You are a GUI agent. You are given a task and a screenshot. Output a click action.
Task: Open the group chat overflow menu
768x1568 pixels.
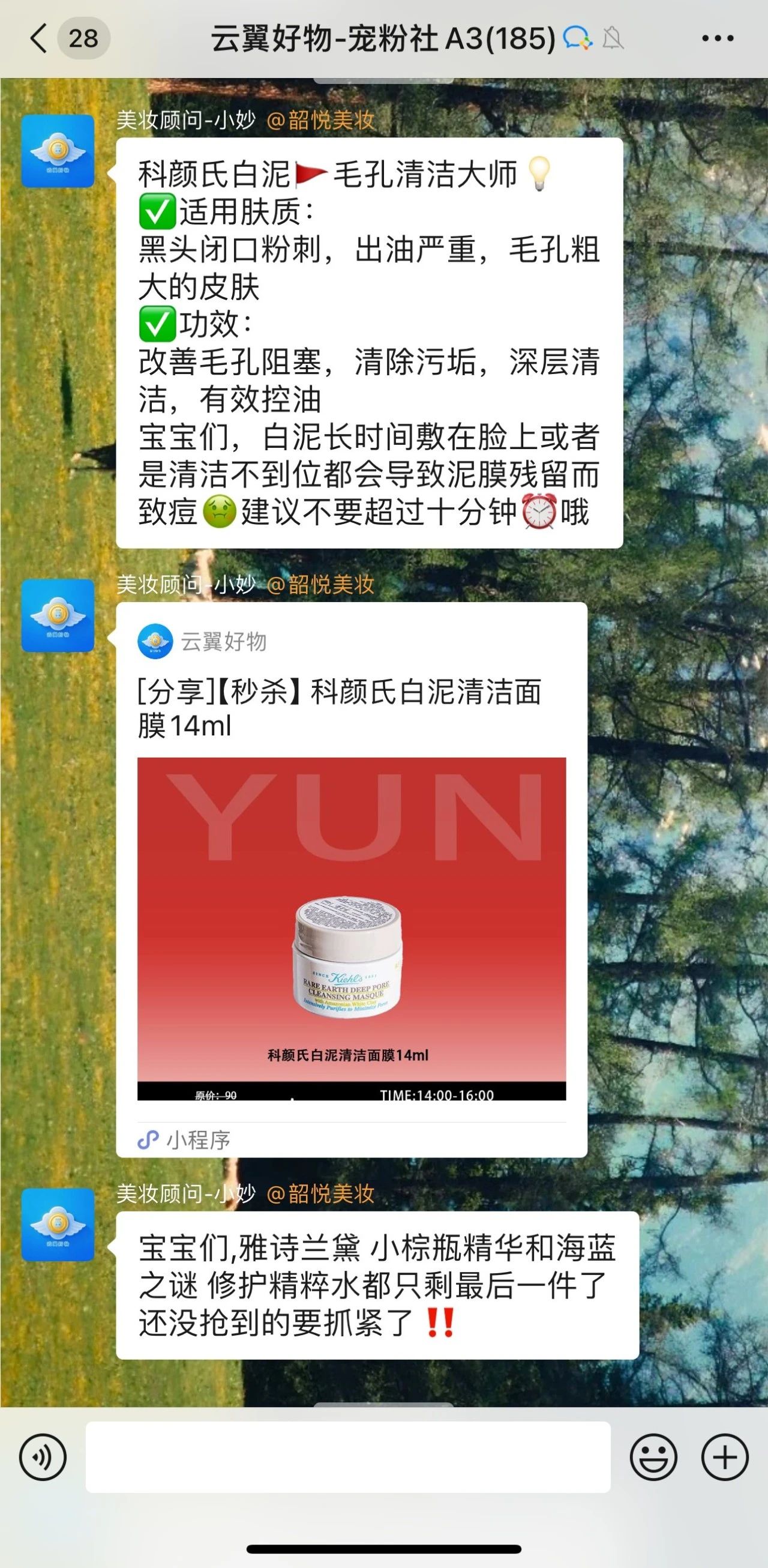718,39
